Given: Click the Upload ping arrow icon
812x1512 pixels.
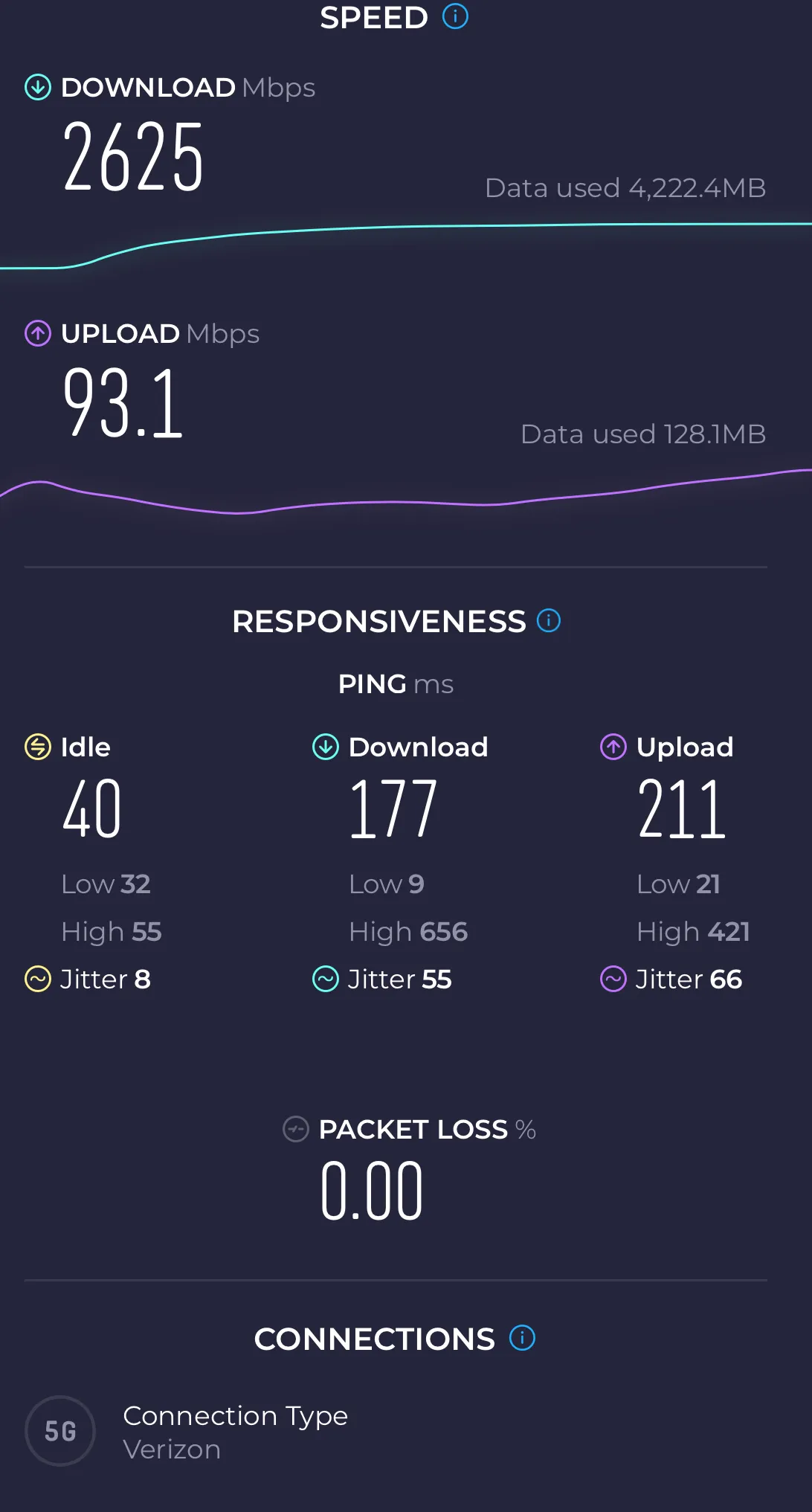Looking at the screenshot, I should [612, 746].
